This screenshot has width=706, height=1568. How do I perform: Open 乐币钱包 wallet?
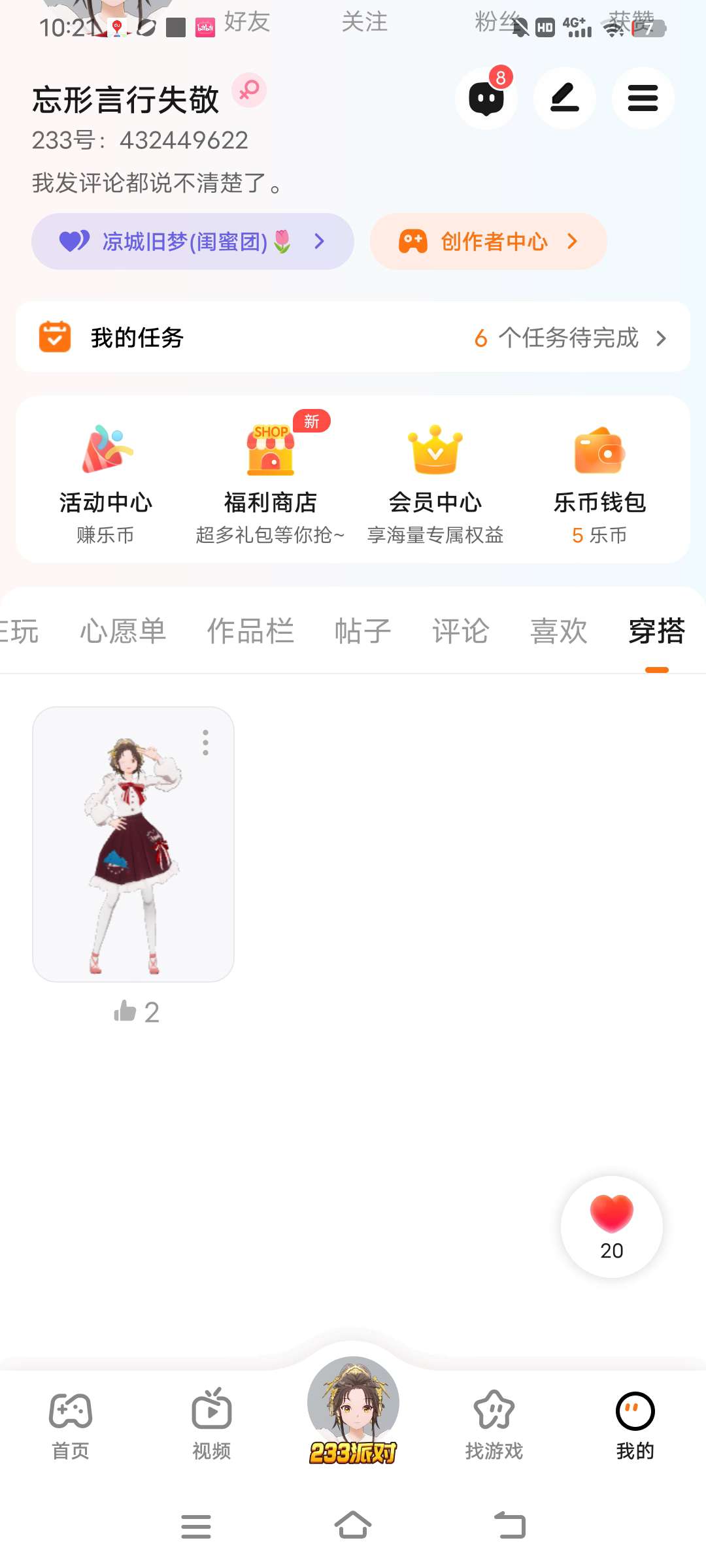599,485
